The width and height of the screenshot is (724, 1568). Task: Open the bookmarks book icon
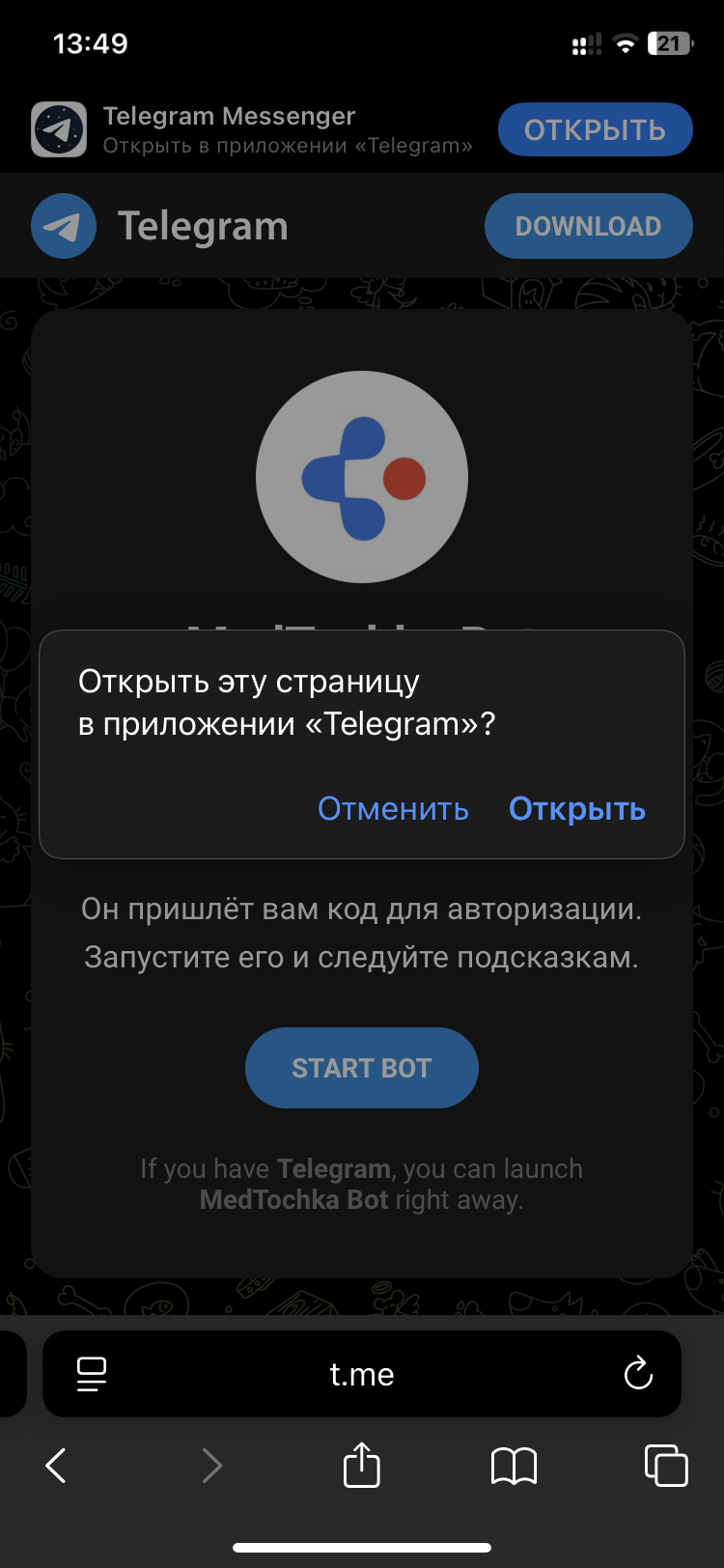click(514, 1466)
